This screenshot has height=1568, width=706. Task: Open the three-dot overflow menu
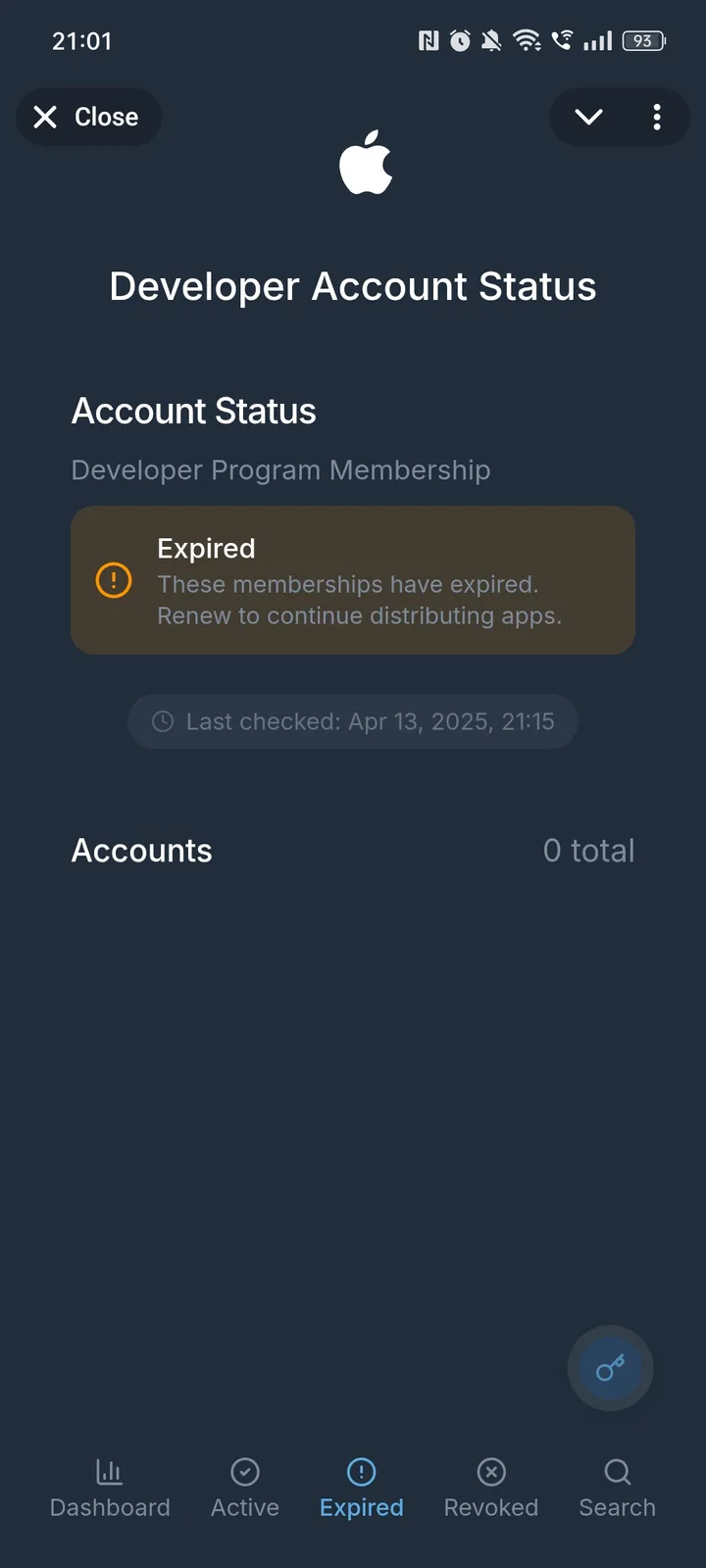657,117
